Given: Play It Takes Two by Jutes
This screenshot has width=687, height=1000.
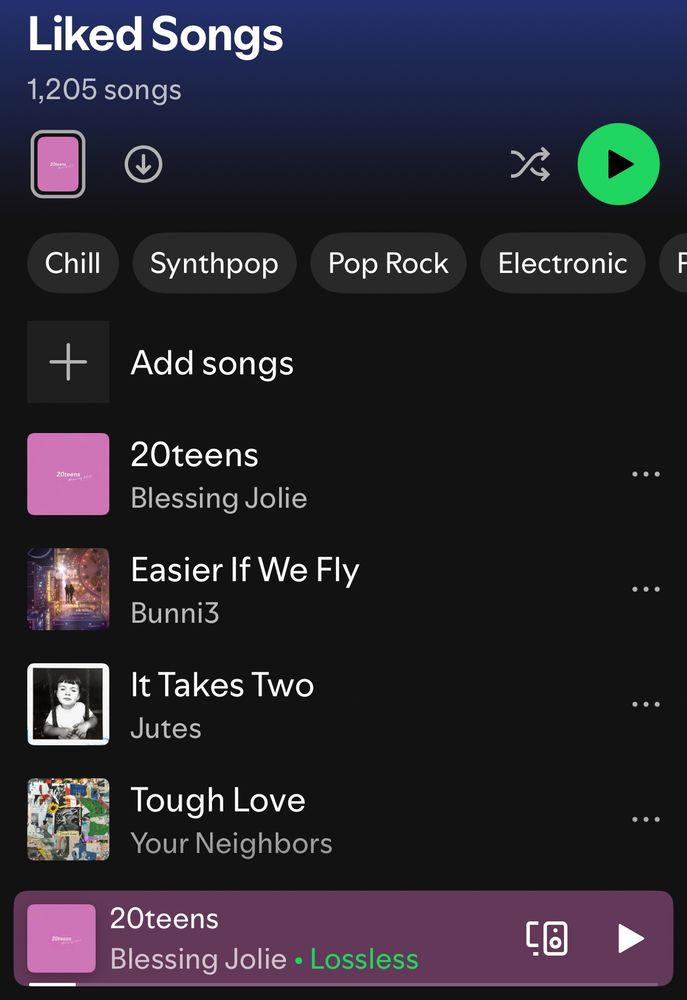Looking at the screenshot, I should [300, 704].
